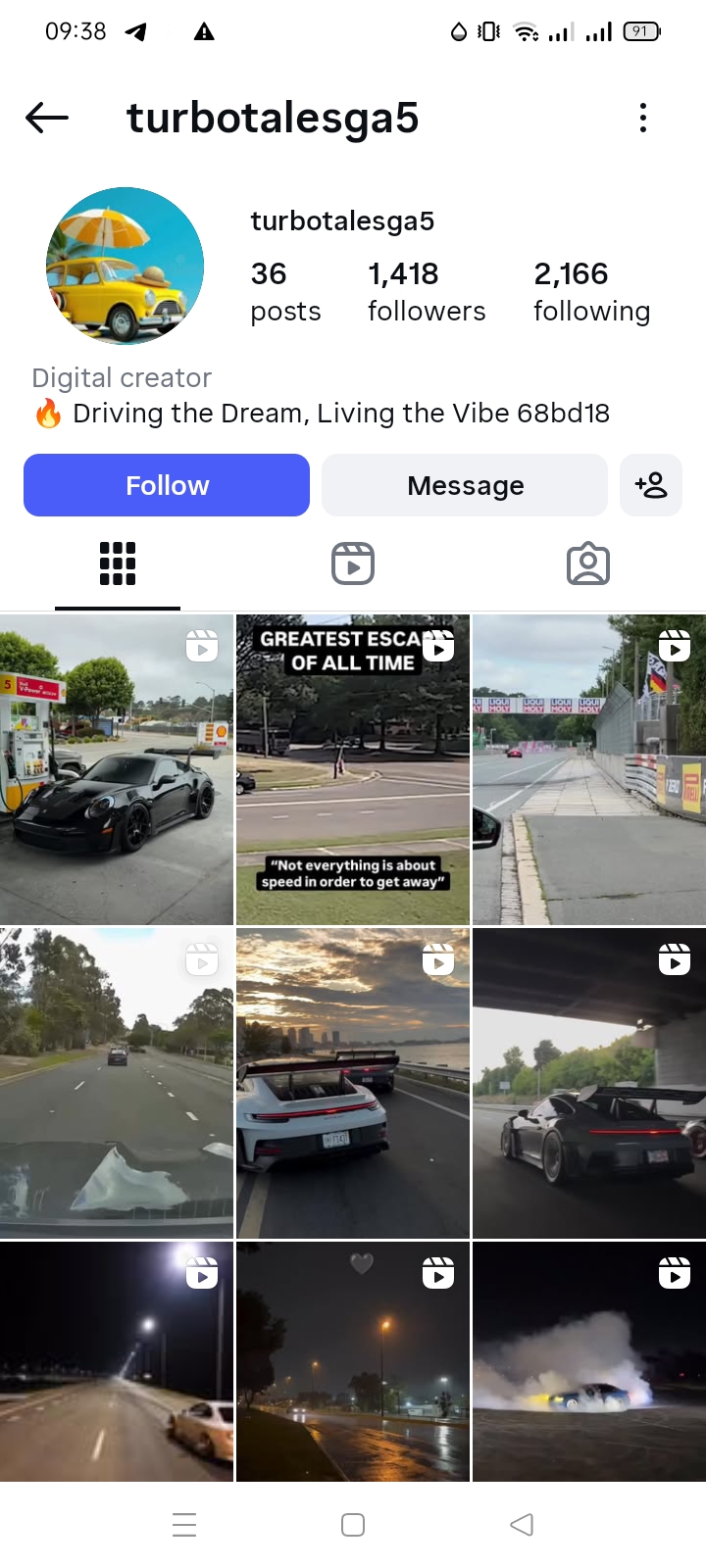Tap the Digital creator category label
This screenshot has width=706, height=1568.
[x=121, y=377]
